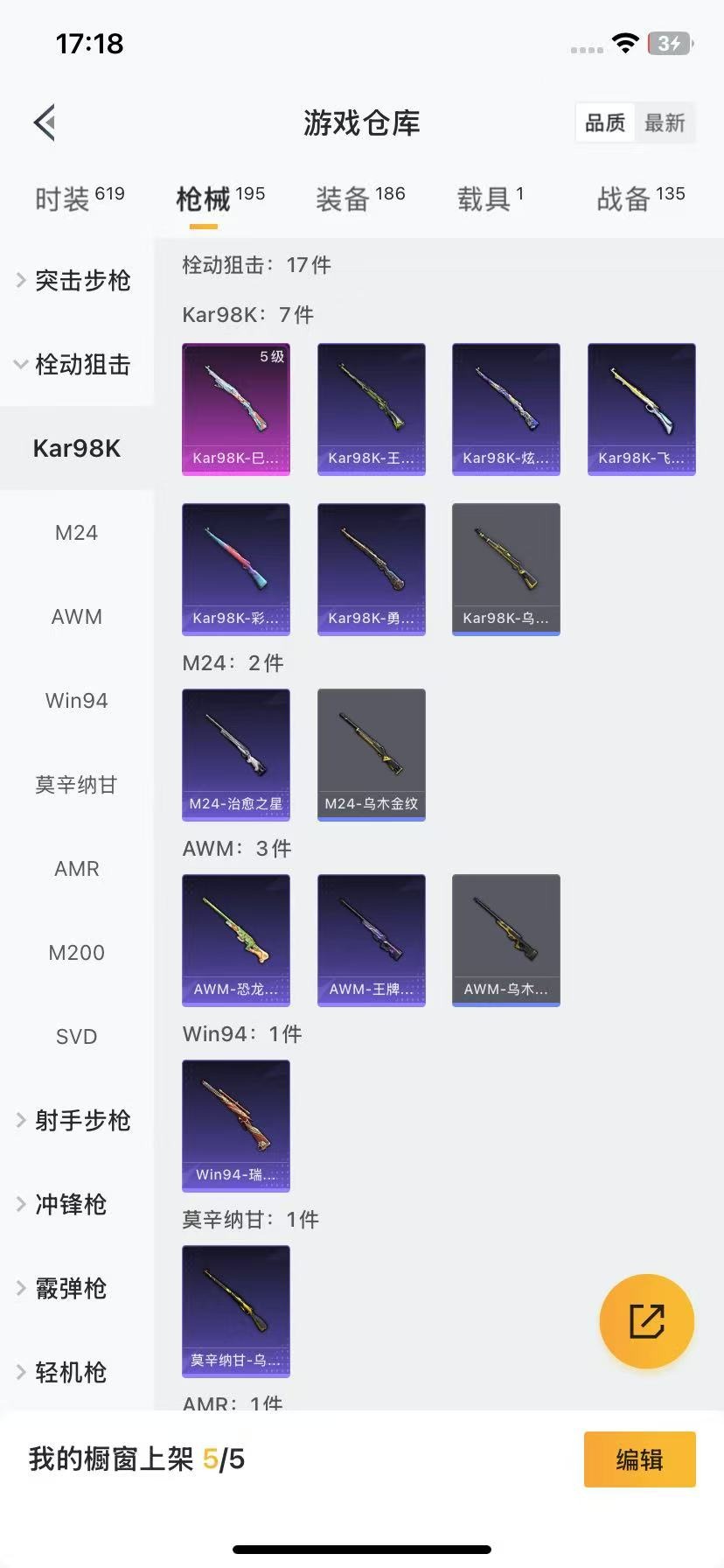Sort inventory by 品质
The image size is (724, 1568).
tap(605, 123)
